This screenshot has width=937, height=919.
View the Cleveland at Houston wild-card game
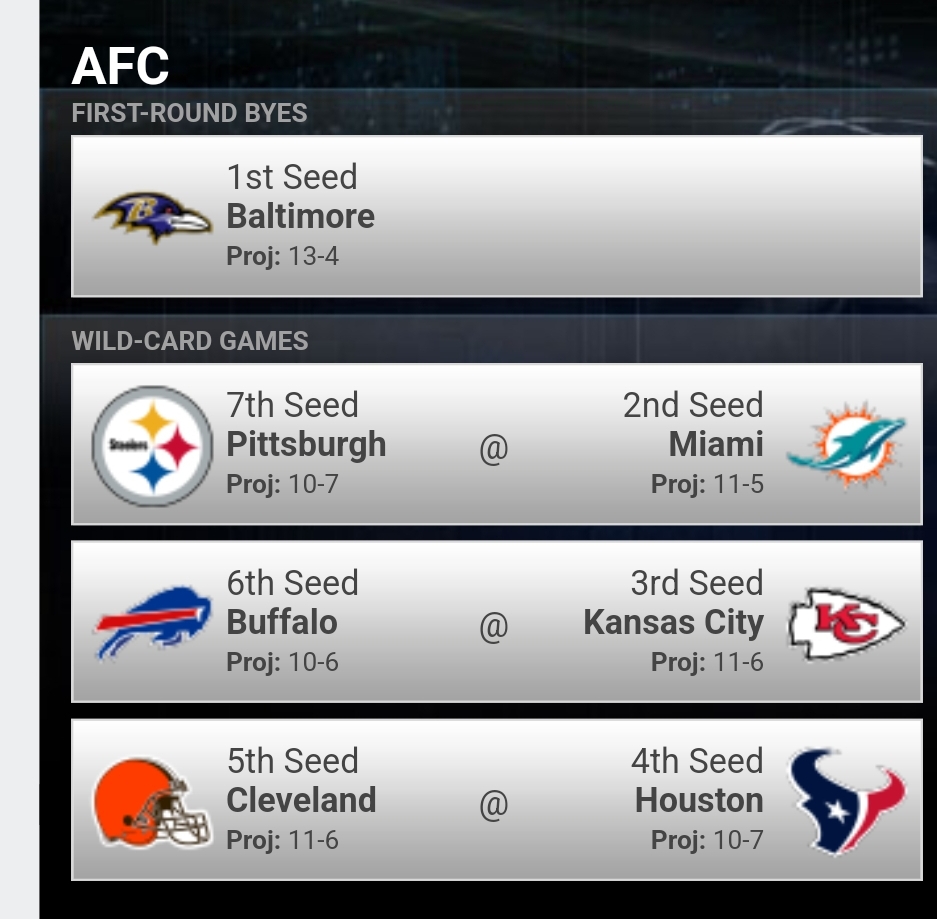click(497, 800)
